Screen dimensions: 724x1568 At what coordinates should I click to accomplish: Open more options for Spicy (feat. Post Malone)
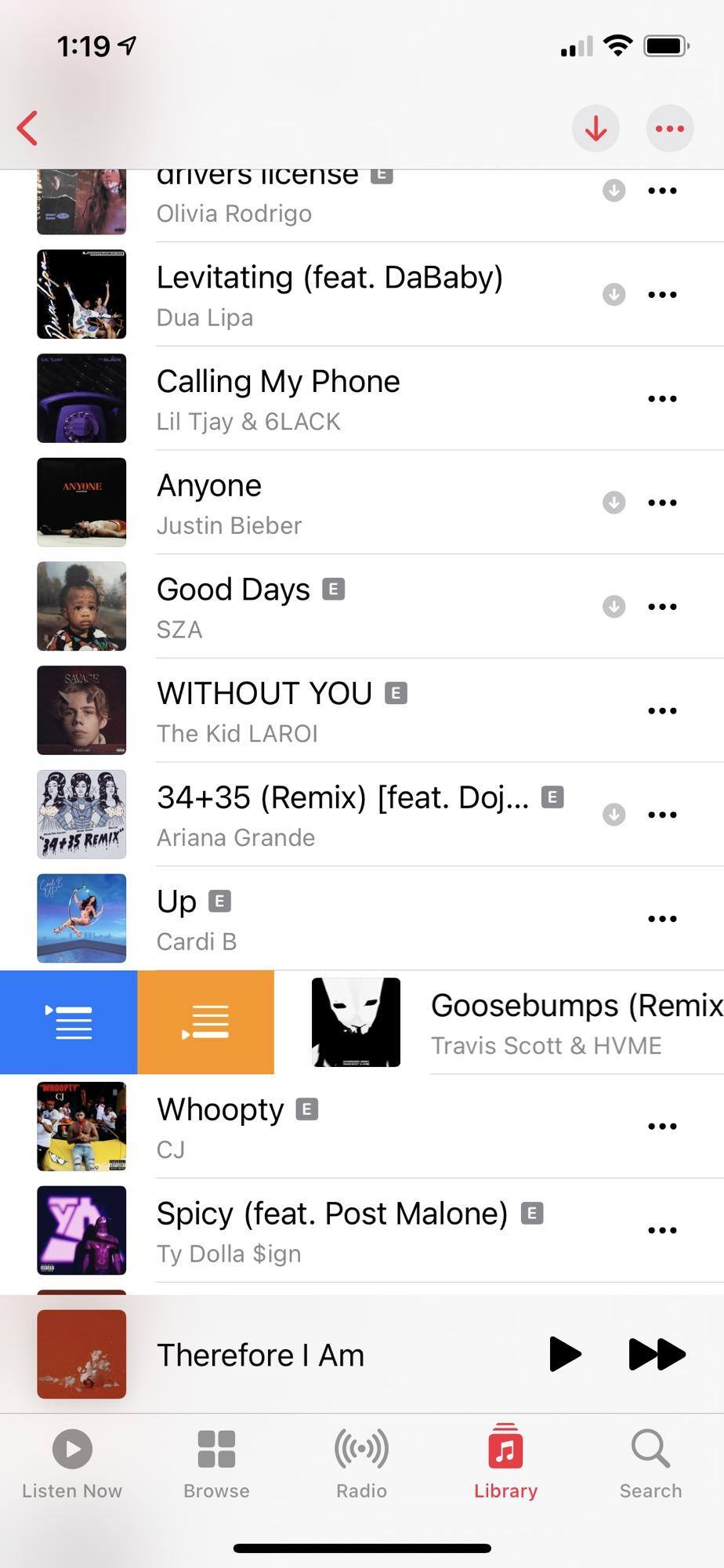[662, 1230]
